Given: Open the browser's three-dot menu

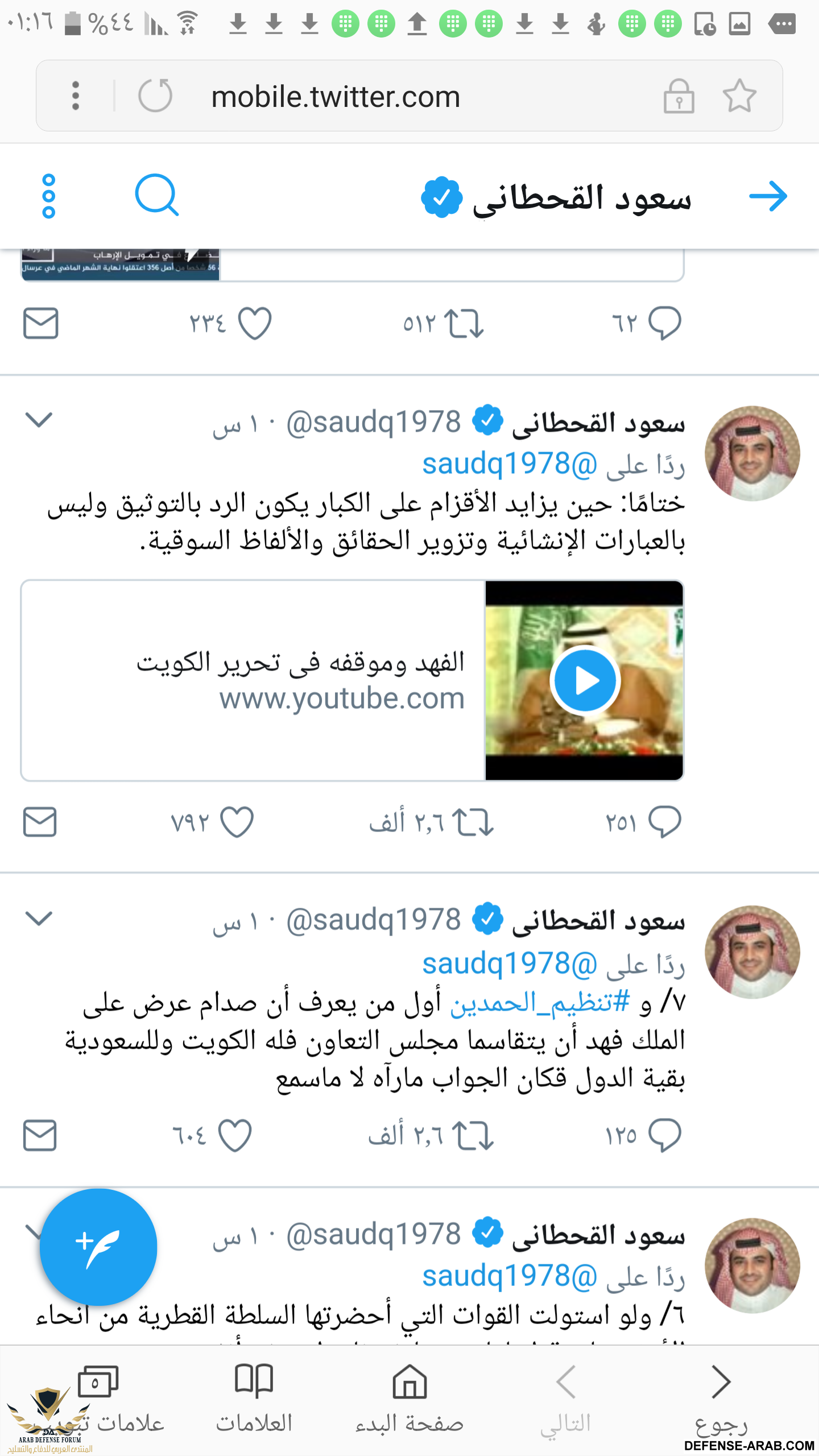Looking at the screenshot, I should (76, 96).
